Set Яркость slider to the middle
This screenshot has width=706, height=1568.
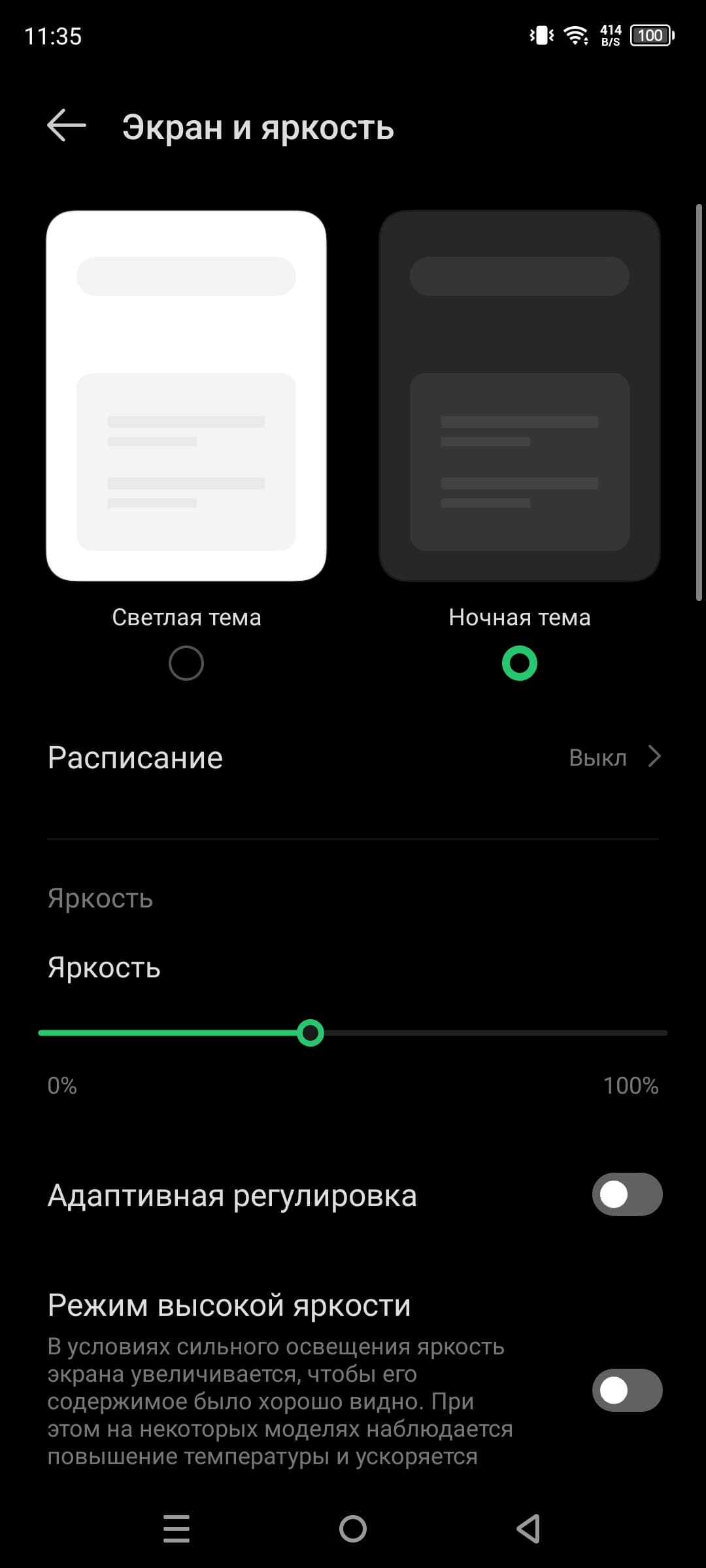click(x=353, y=1033)
